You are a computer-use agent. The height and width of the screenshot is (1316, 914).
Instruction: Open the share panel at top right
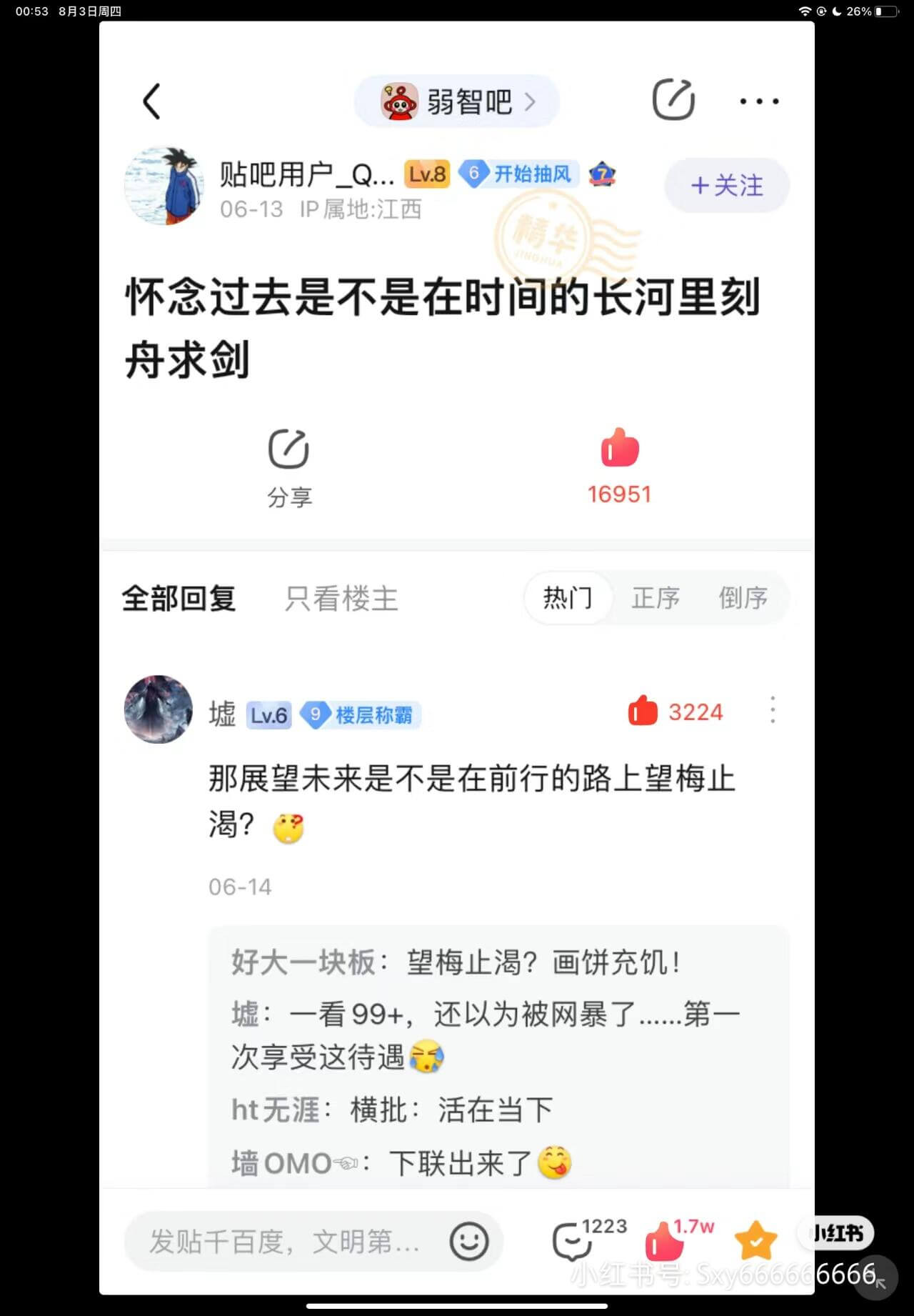tap(673, 100)
